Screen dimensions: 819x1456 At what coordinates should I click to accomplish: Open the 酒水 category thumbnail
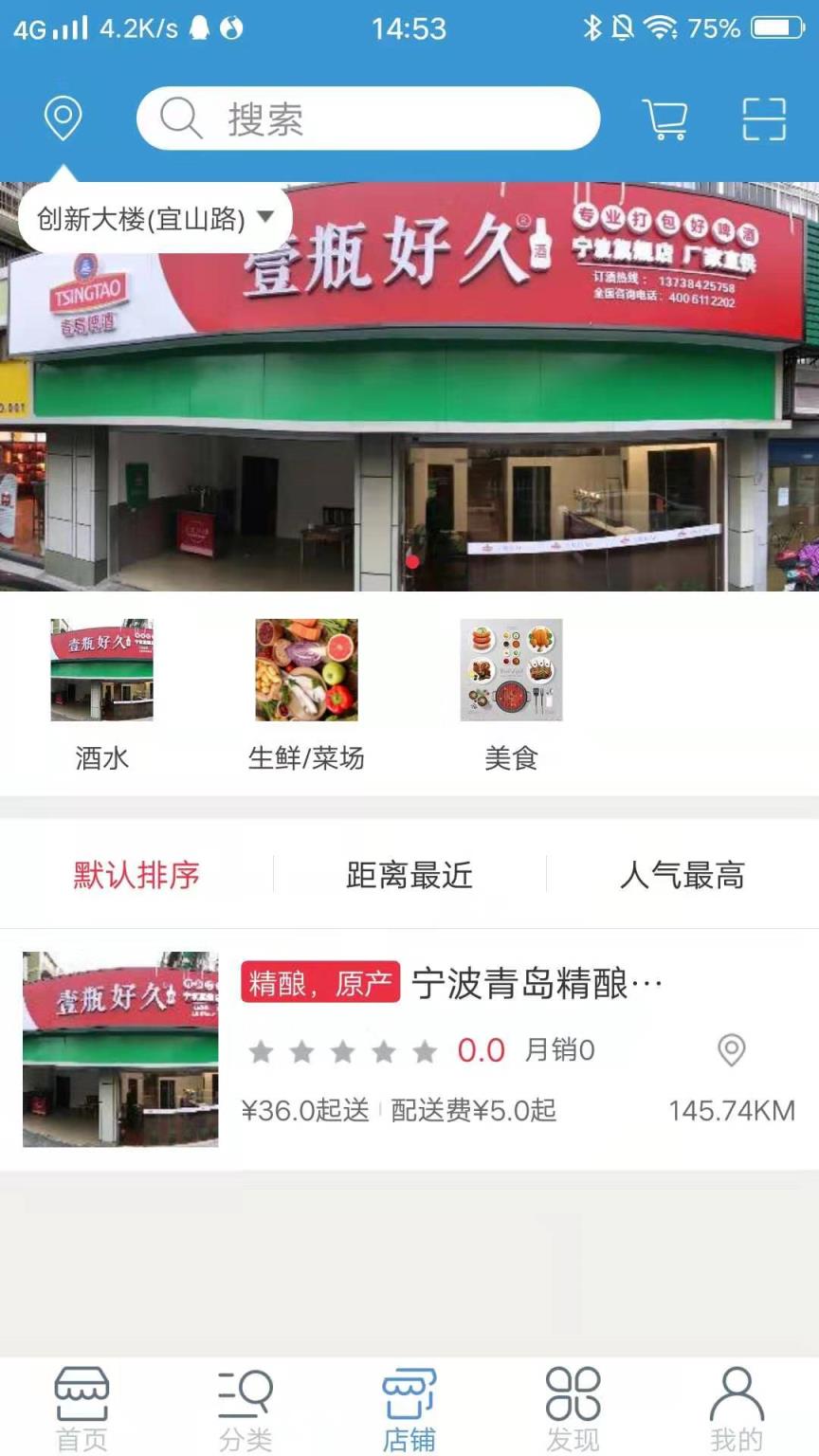pos(101,668)
